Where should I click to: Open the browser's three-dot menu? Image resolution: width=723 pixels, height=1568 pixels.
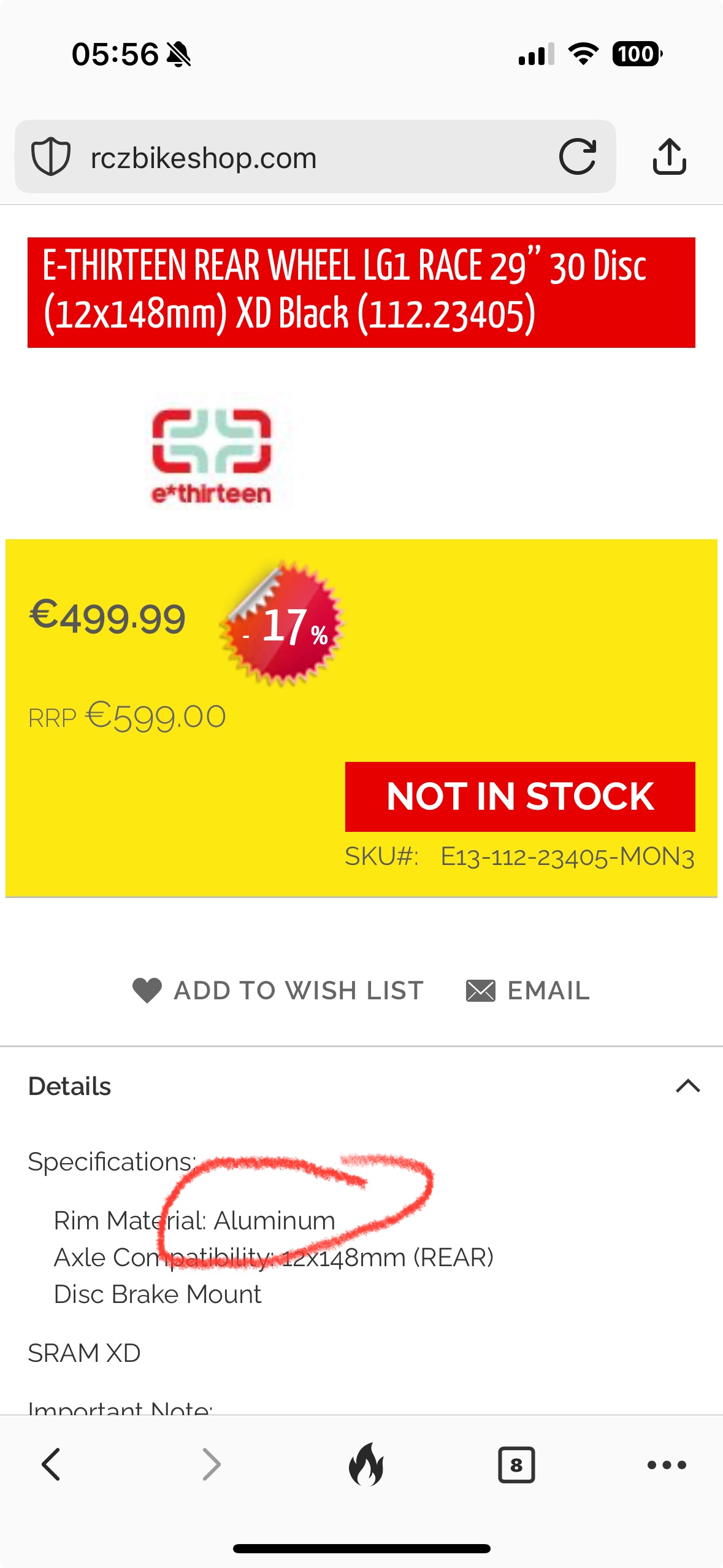pos(667,1465)
